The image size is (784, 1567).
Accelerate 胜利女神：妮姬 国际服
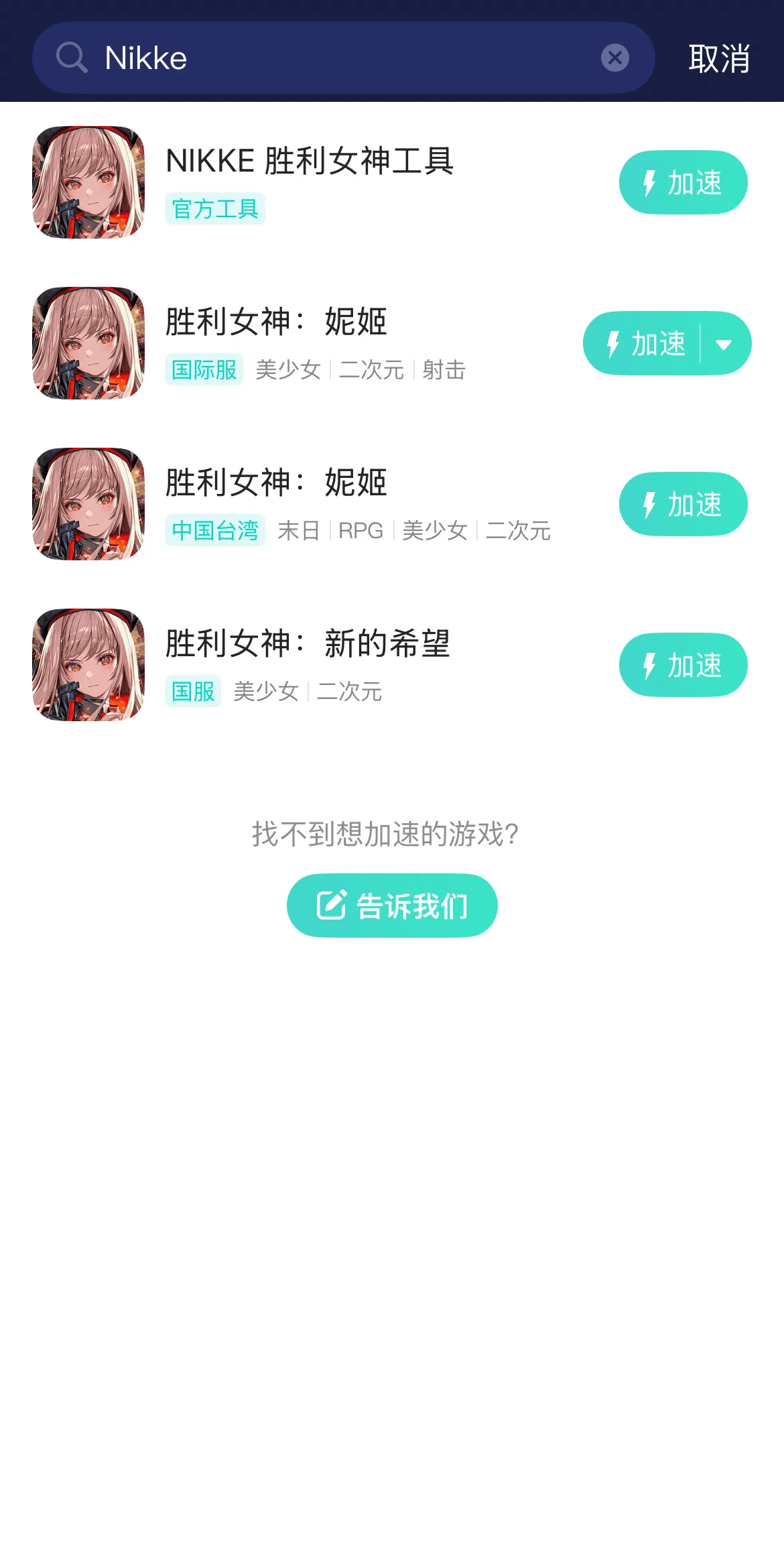643,343
